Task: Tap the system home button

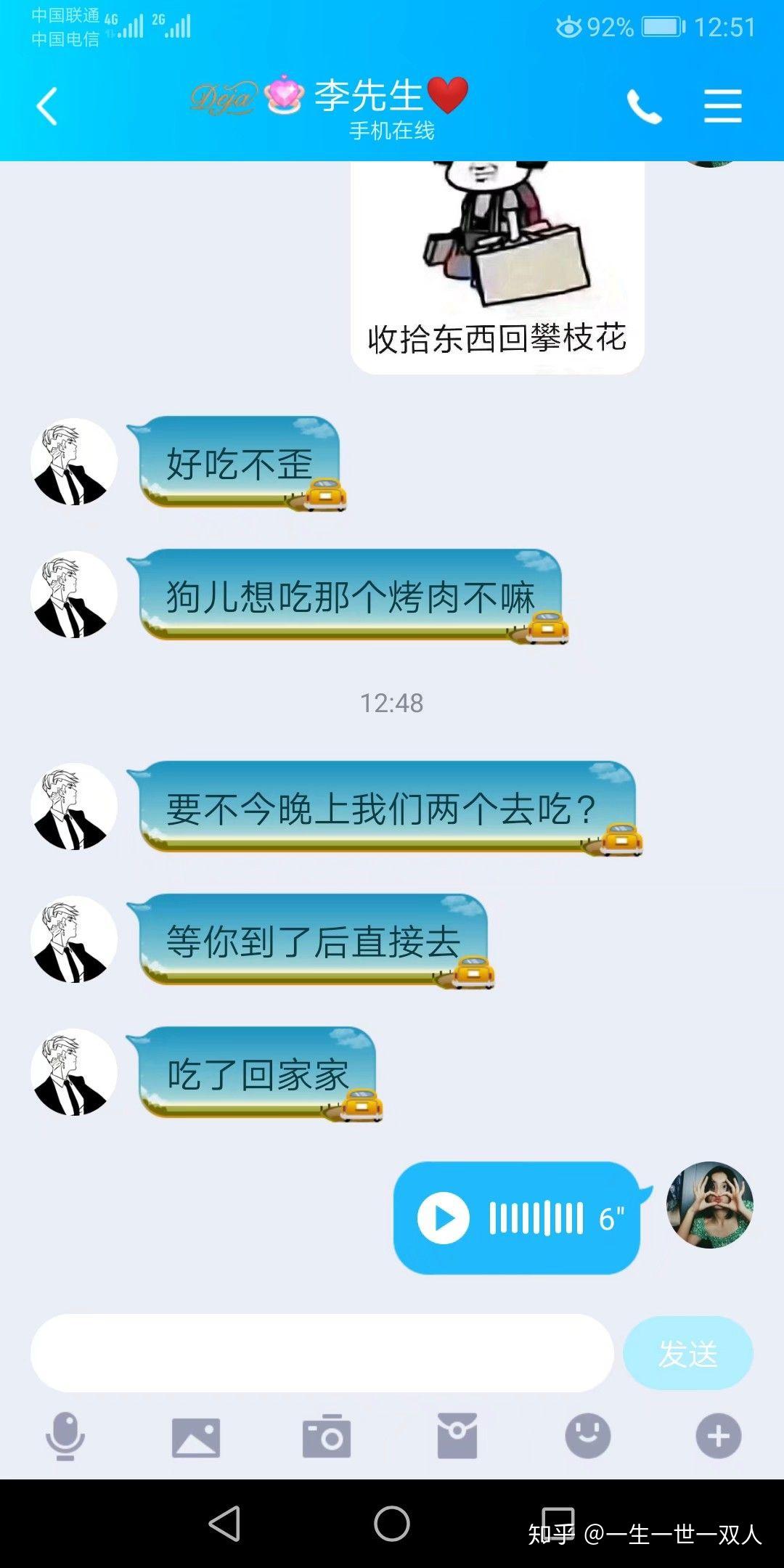Action: [392, 1523]
